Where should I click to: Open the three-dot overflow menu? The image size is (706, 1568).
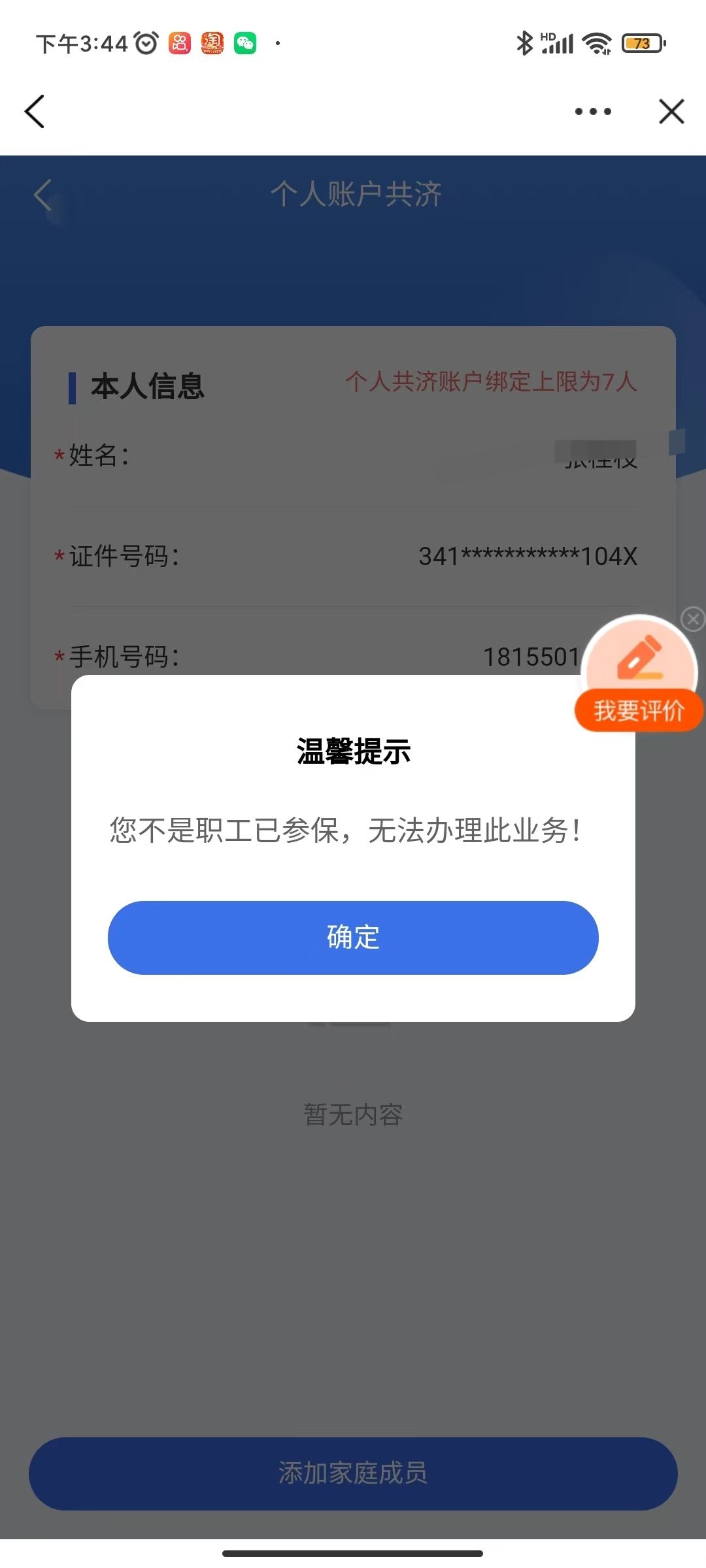click(x=593, y=112)
